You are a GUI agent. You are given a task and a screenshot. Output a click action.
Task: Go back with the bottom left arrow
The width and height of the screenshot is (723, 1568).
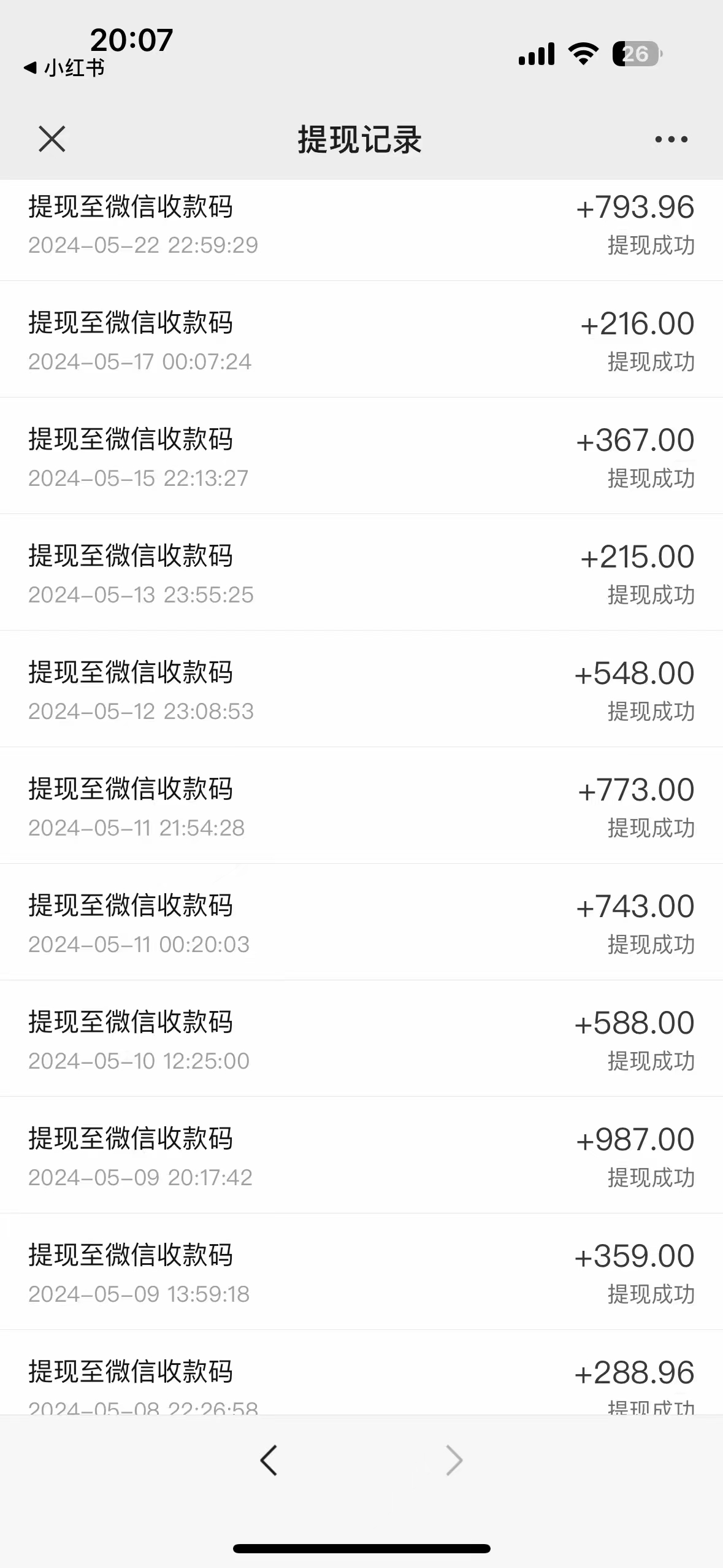(x=269, y=1460)
